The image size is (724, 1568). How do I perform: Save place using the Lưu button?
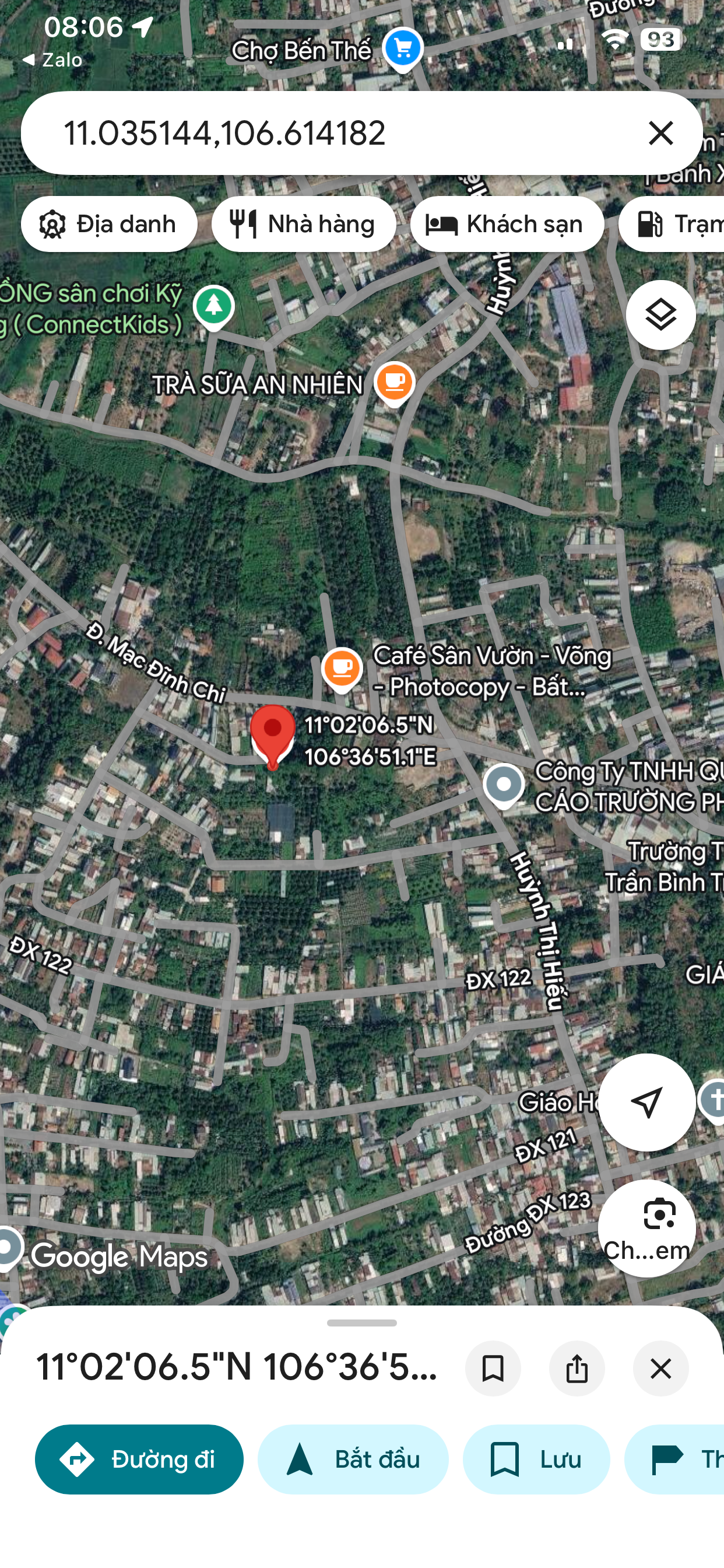tap(536, 1459)
